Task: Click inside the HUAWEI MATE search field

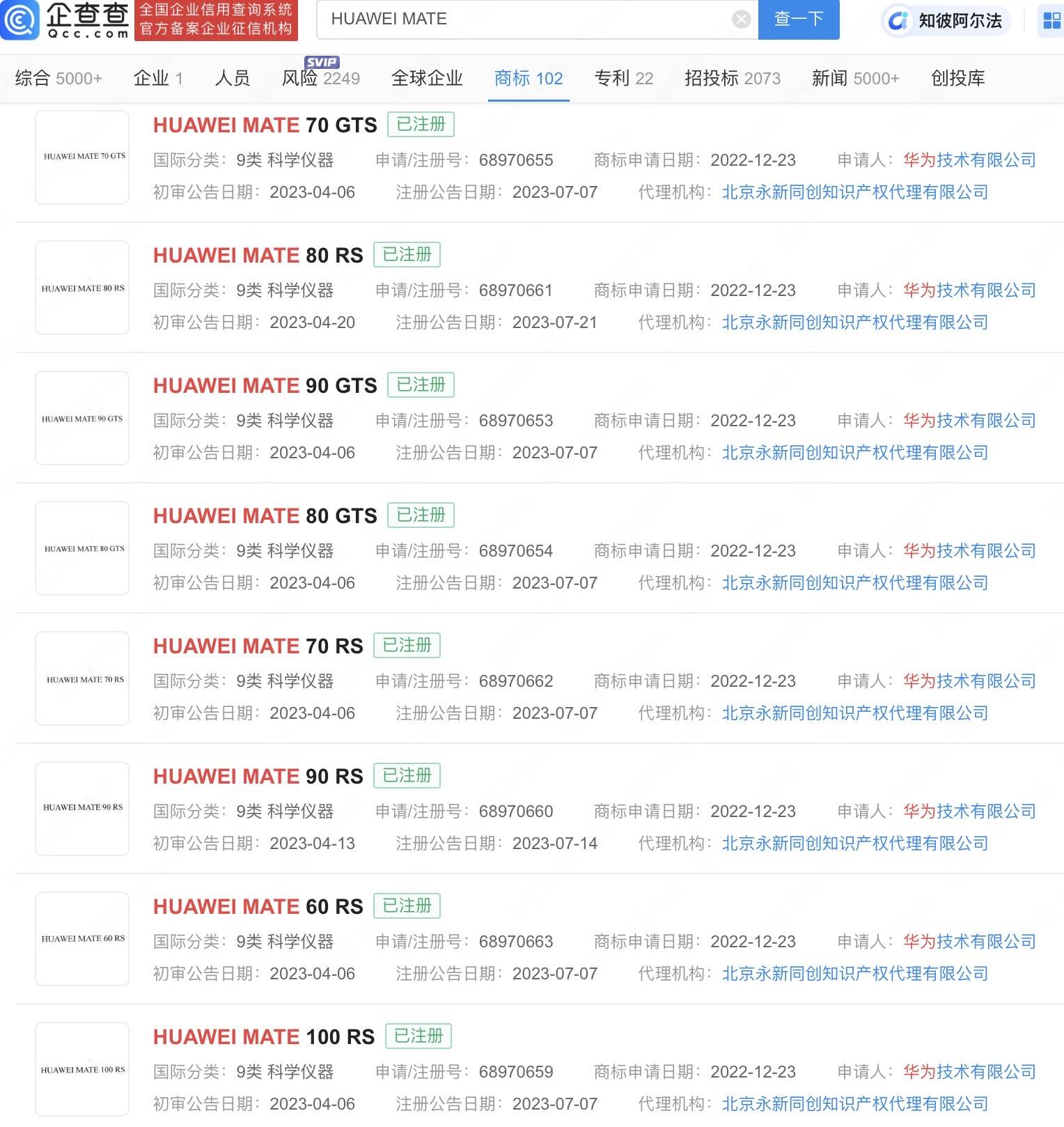Action: click(x=487, y=19)
